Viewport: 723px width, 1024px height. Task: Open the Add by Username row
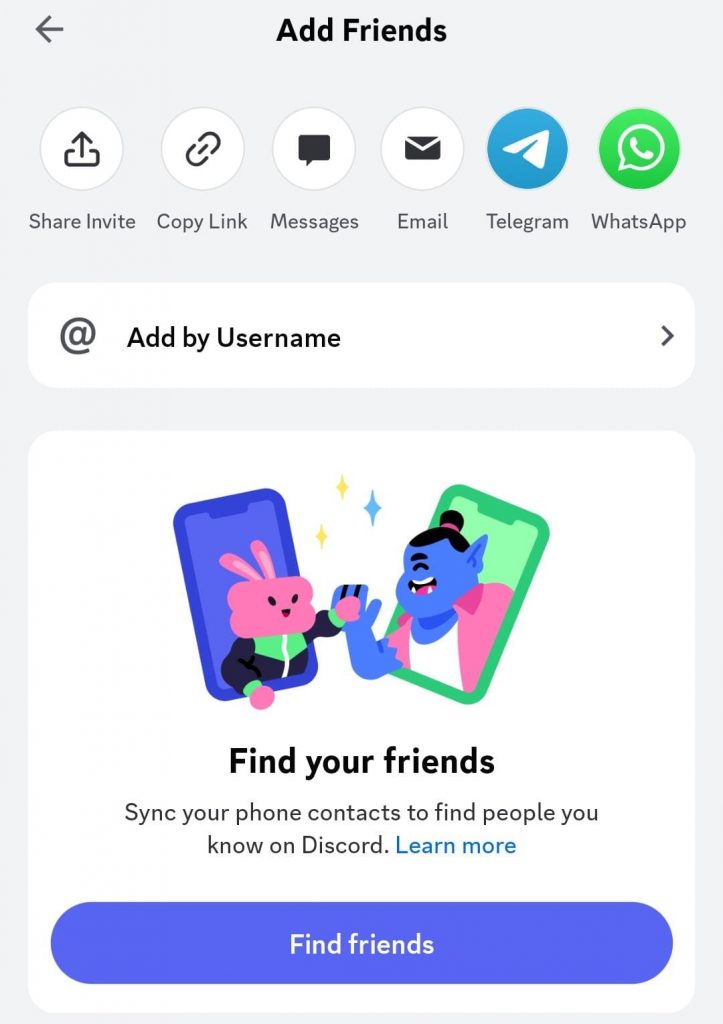[x=360, y=335]
